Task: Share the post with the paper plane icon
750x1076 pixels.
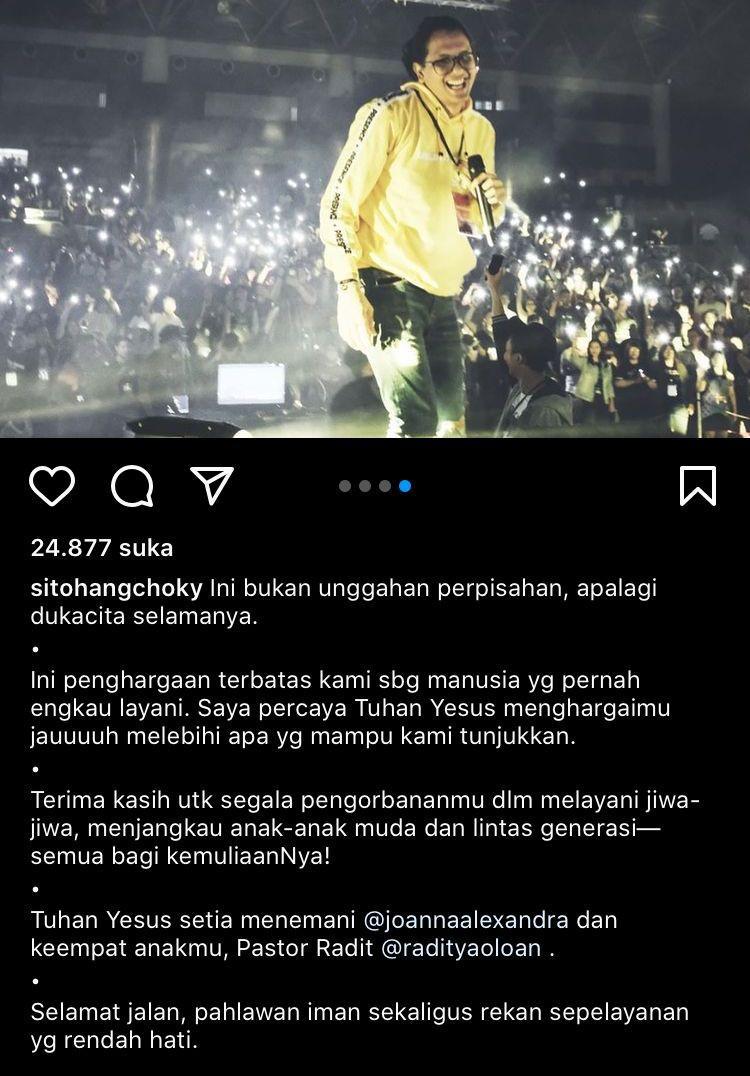Action: (212, 486)
